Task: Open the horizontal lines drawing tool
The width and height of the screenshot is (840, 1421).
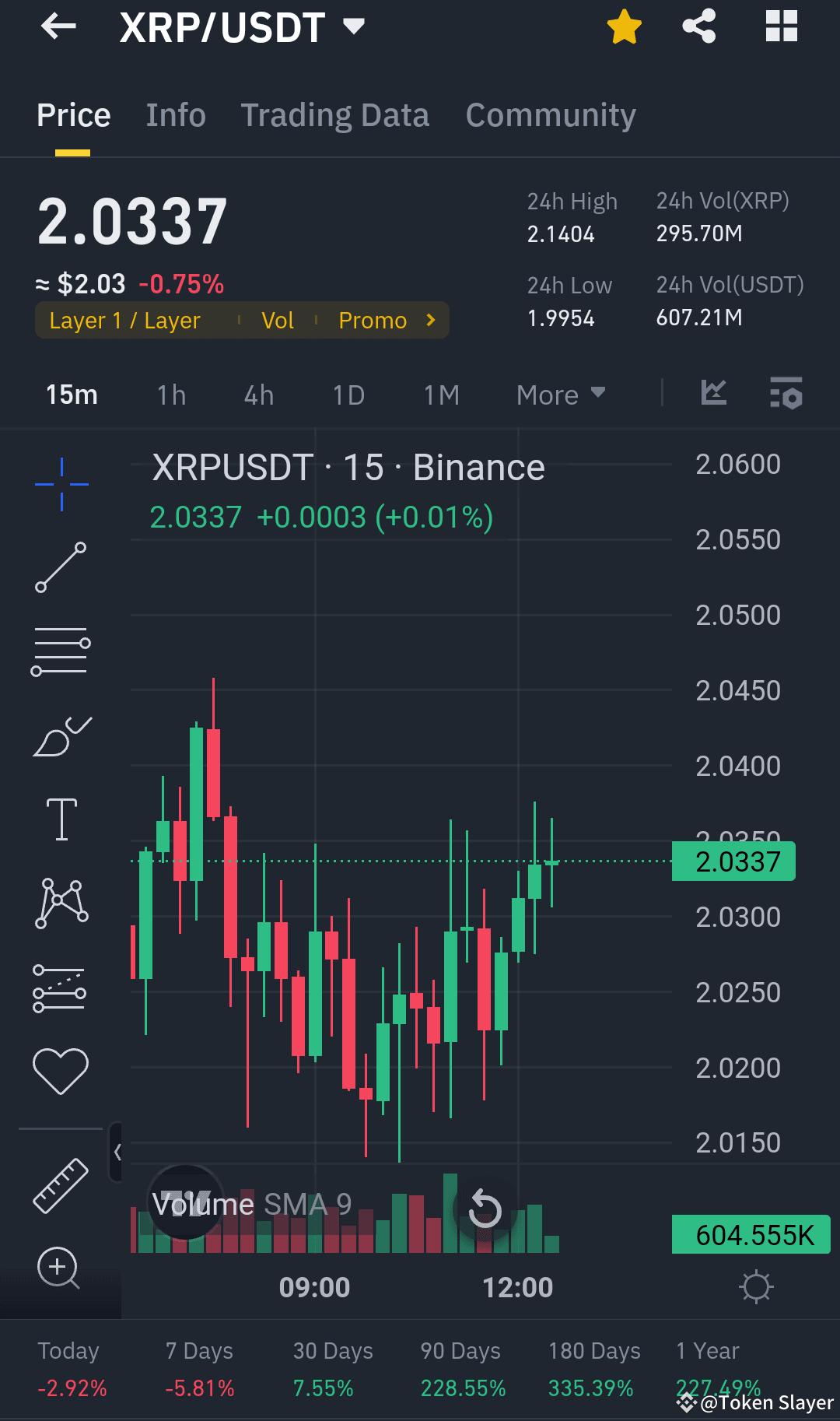Action: pyautogui.click(x=61, y=650)
